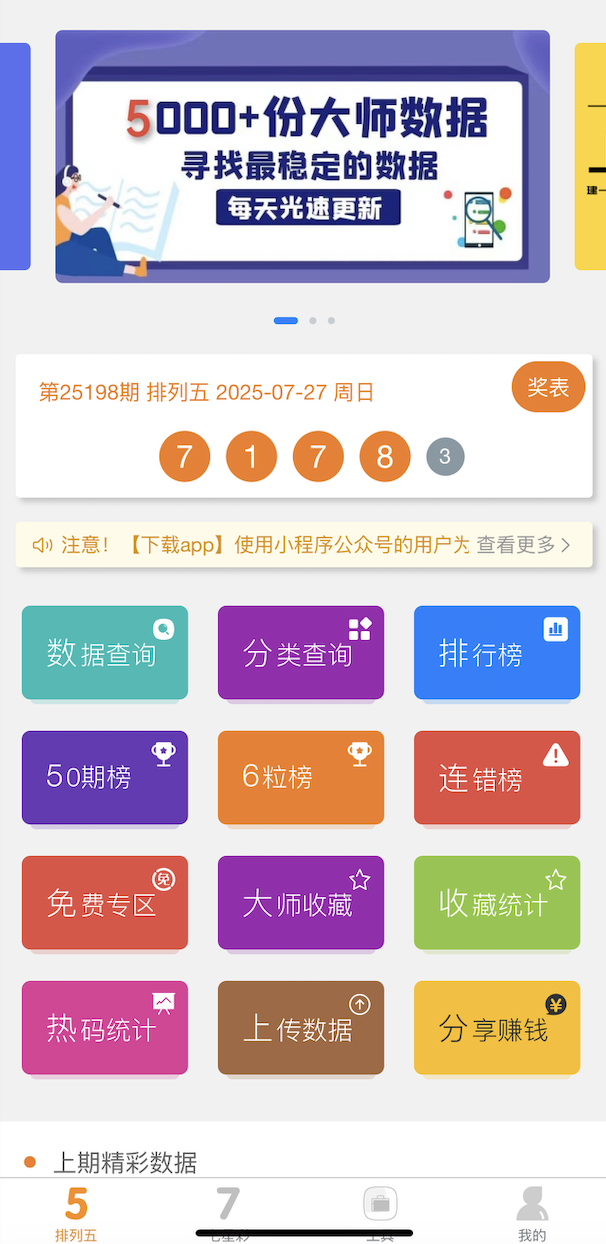Open the 奖表 prize table
This screenshot has width=606, height=1244.
pos(548,387)
